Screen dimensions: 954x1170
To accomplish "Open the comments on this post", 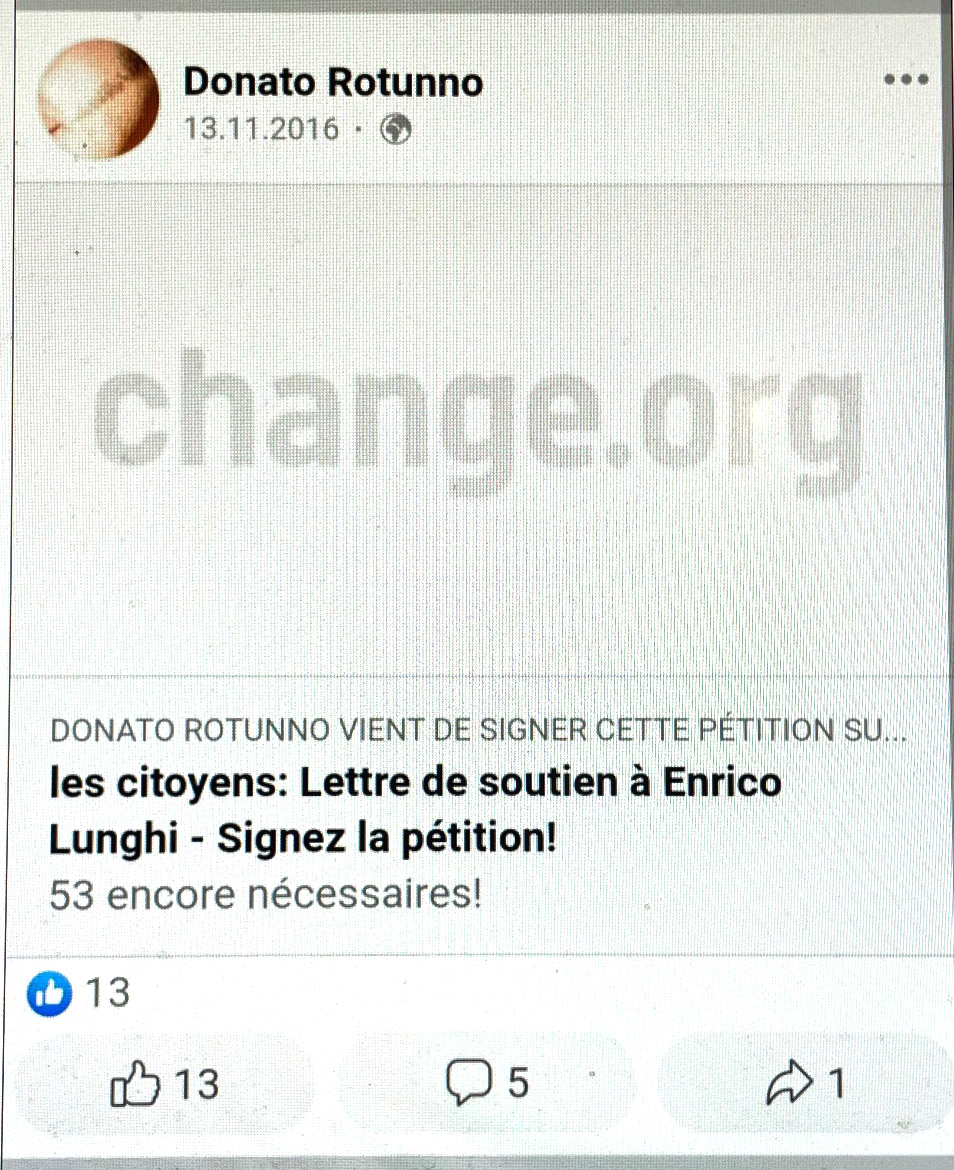I will tap(487, 1084).
